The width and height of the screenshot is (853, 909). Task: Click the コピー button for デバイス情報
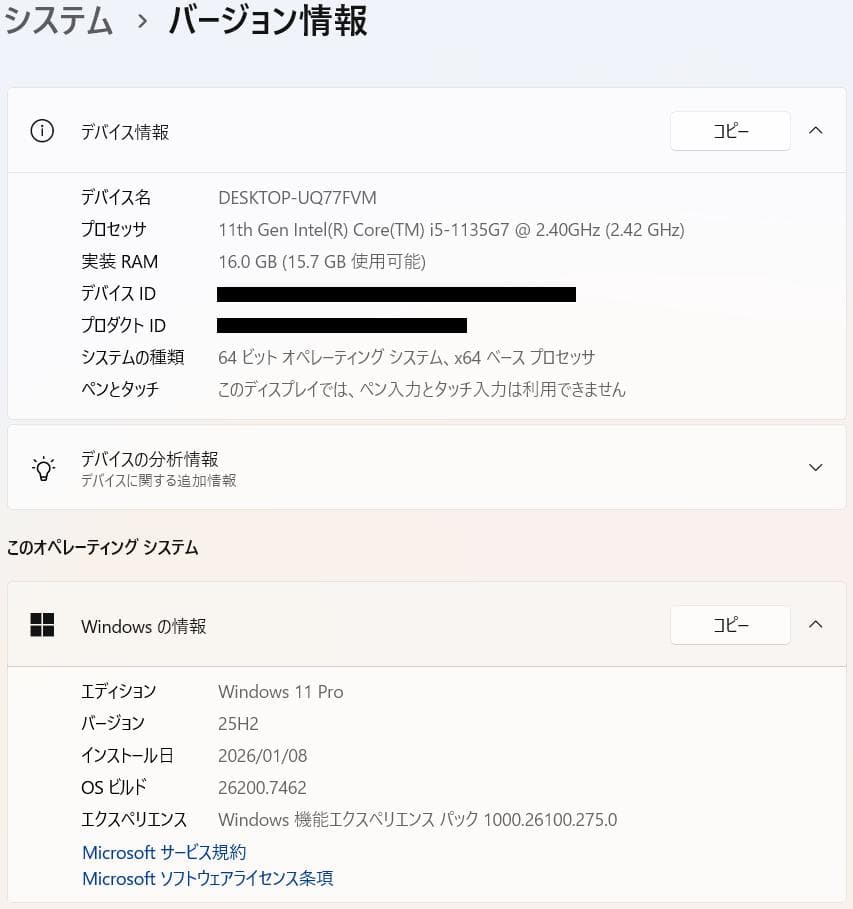[730, 130]
